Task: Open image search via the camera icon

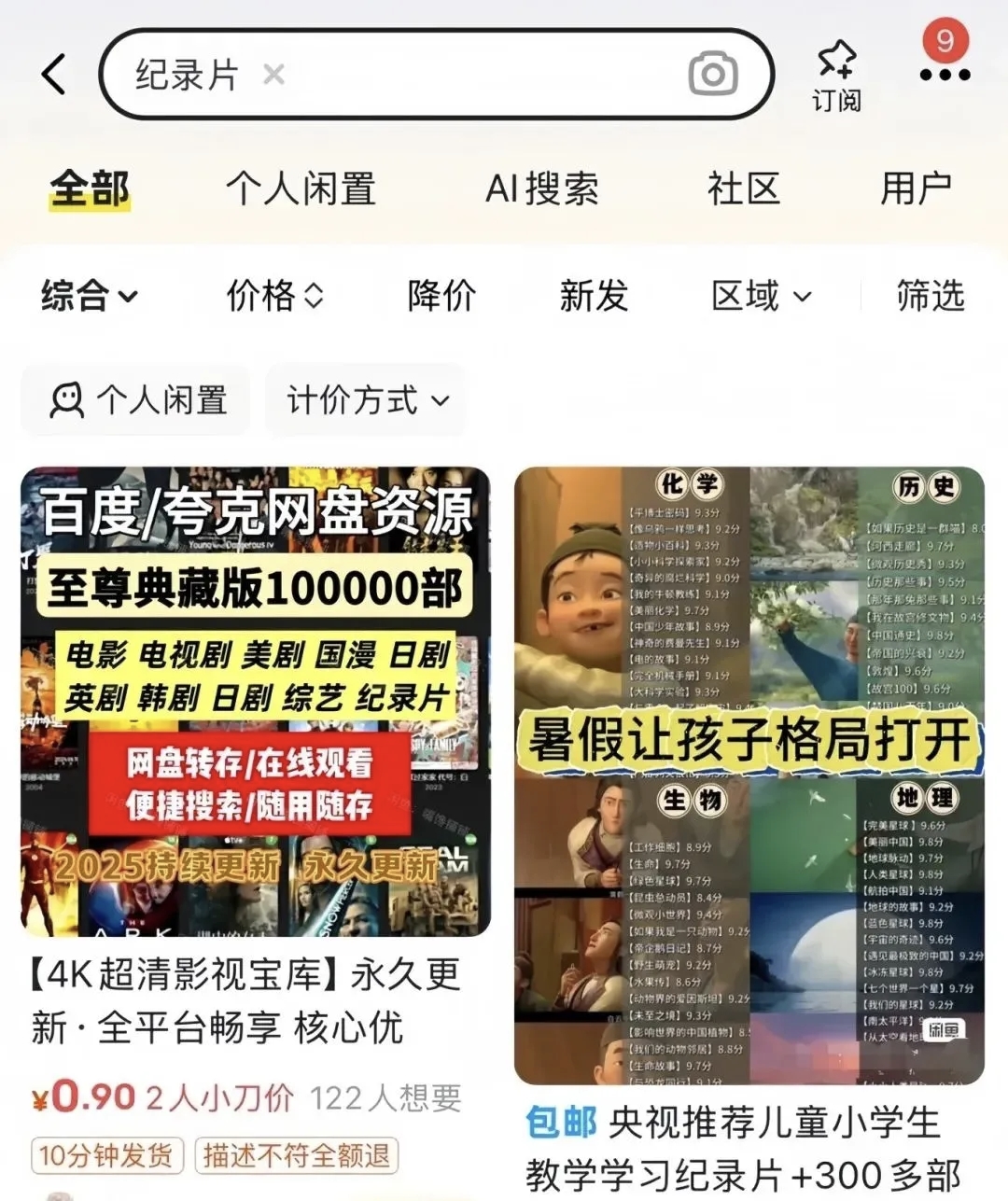Action: coord(712,75)
